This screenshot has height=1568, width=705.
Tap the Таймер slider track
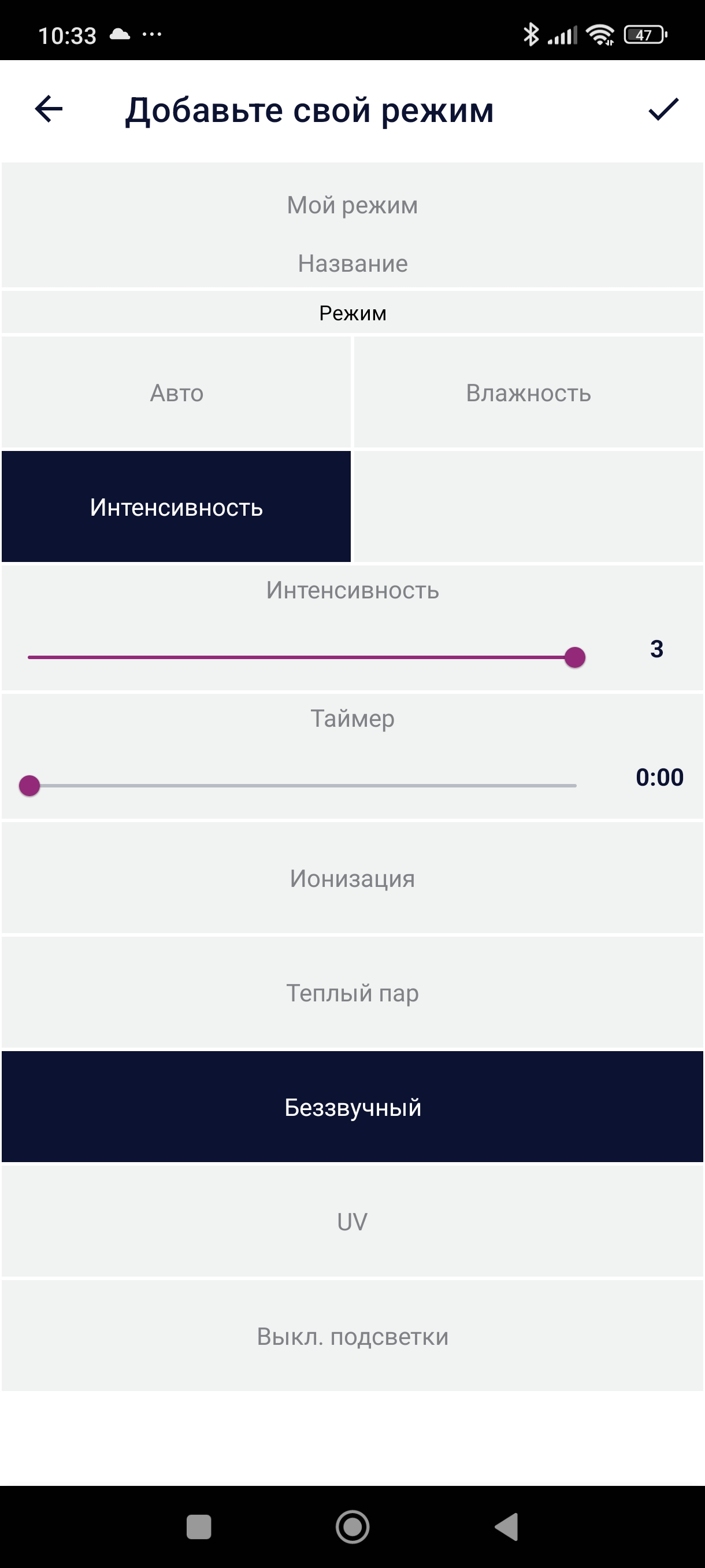click(301, 786)
